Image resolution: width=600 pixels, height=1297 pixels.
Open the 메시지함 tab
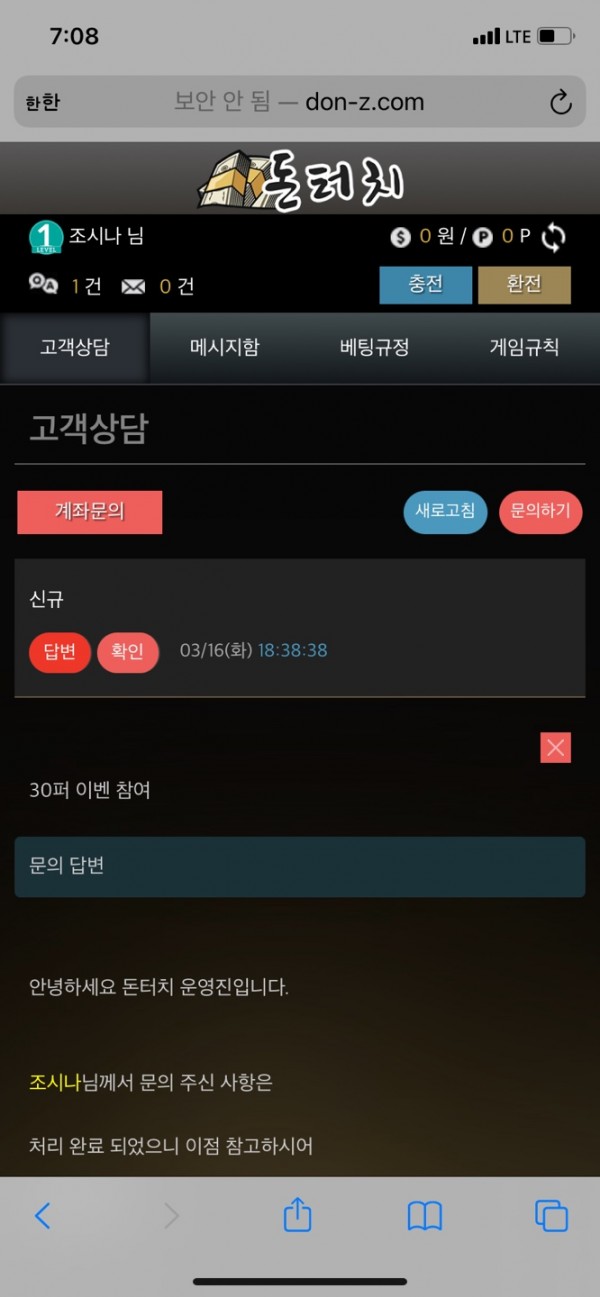pyautogui.click(x=224, y=348)
